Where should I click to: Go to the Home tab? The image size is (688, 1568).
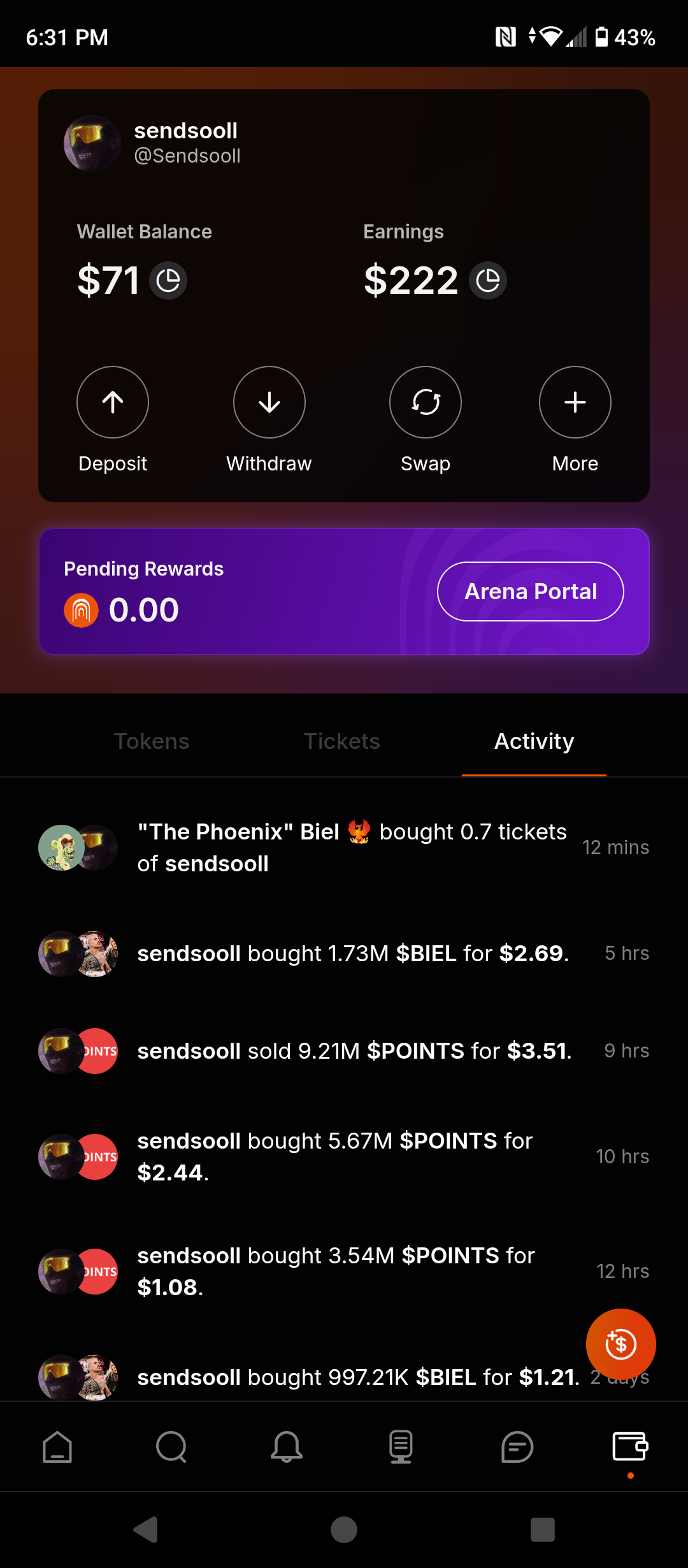pos(57,1447)
